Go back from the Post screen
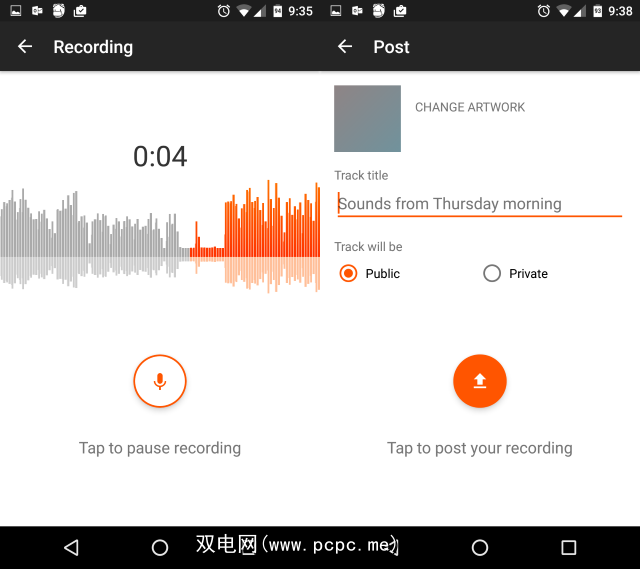This screenshot has height=569, width=640. click(x=345, y=47)
